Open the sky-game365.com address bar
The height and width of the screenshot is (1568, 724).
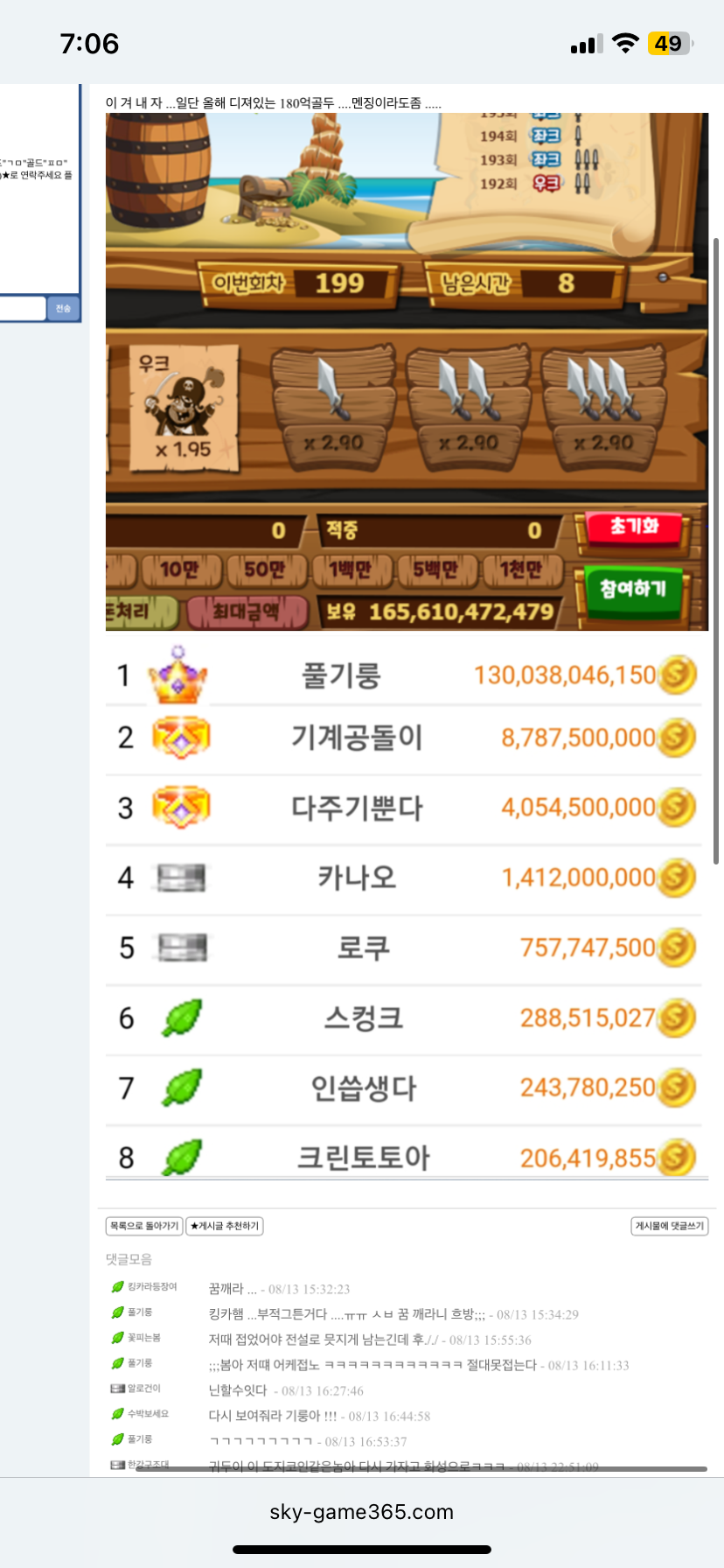[361, 1512]
